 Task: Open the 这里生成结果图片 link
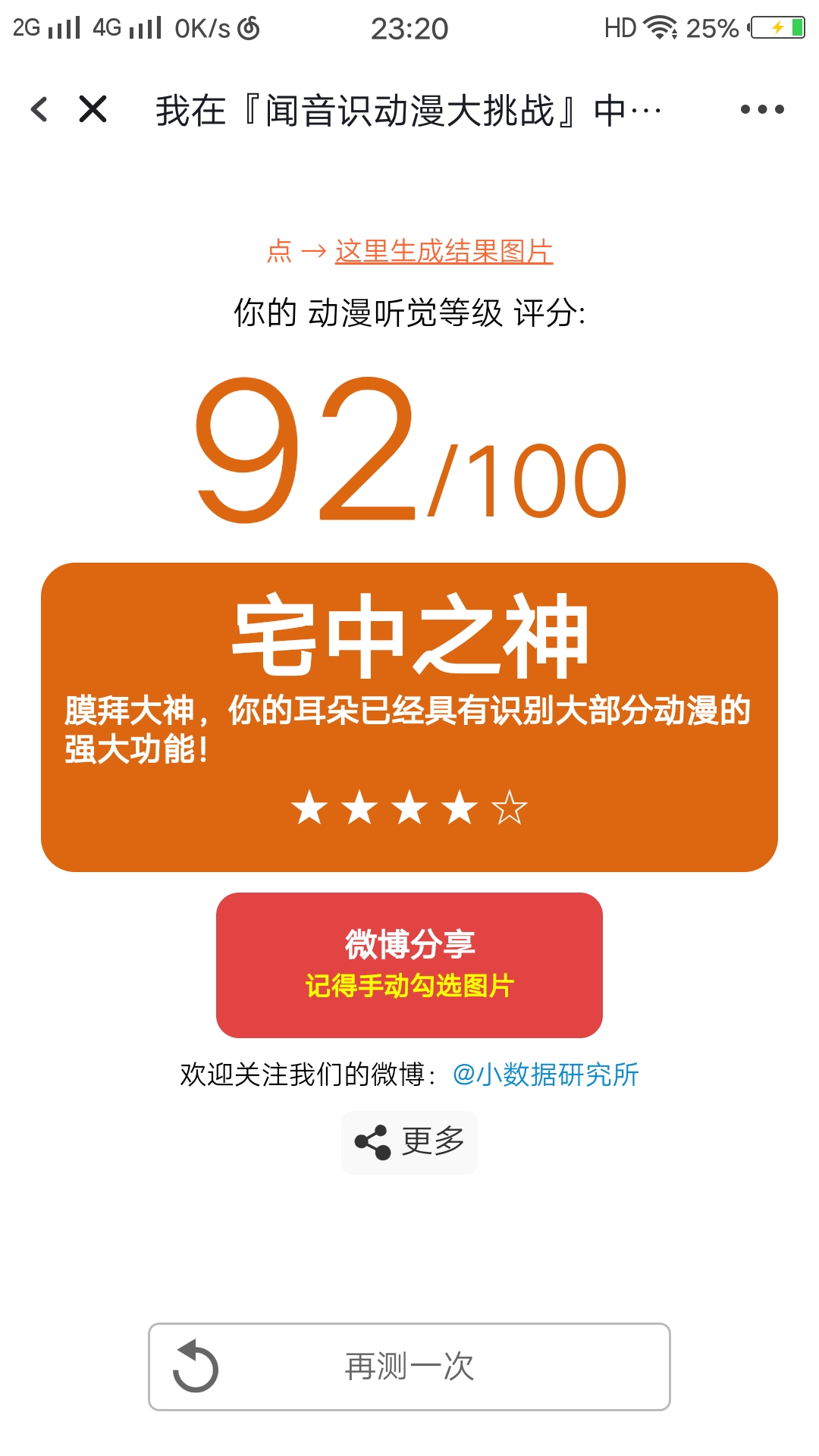click(444, 252)
